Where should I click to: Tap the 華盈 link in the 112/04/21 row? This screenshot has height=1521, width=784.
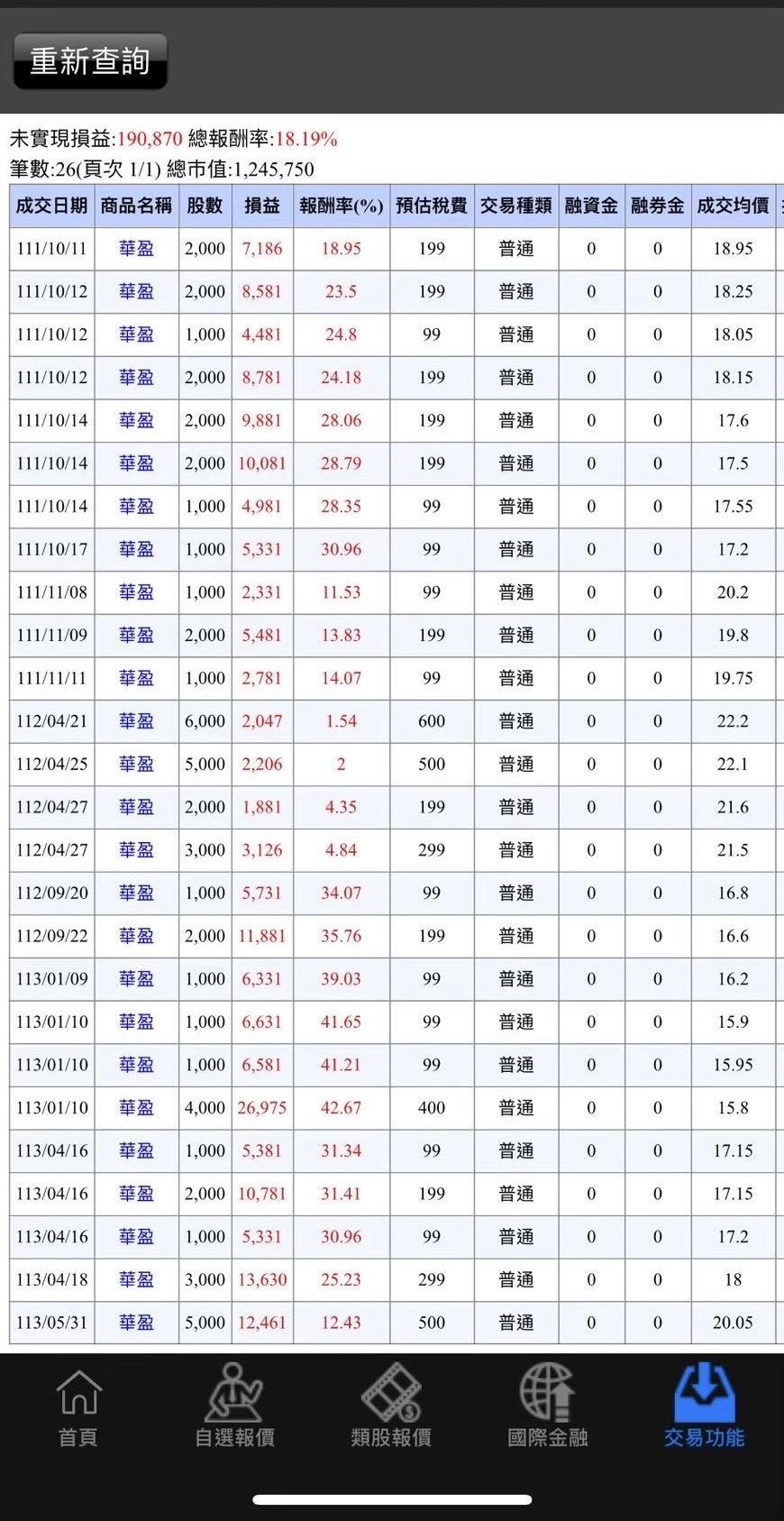136,720
